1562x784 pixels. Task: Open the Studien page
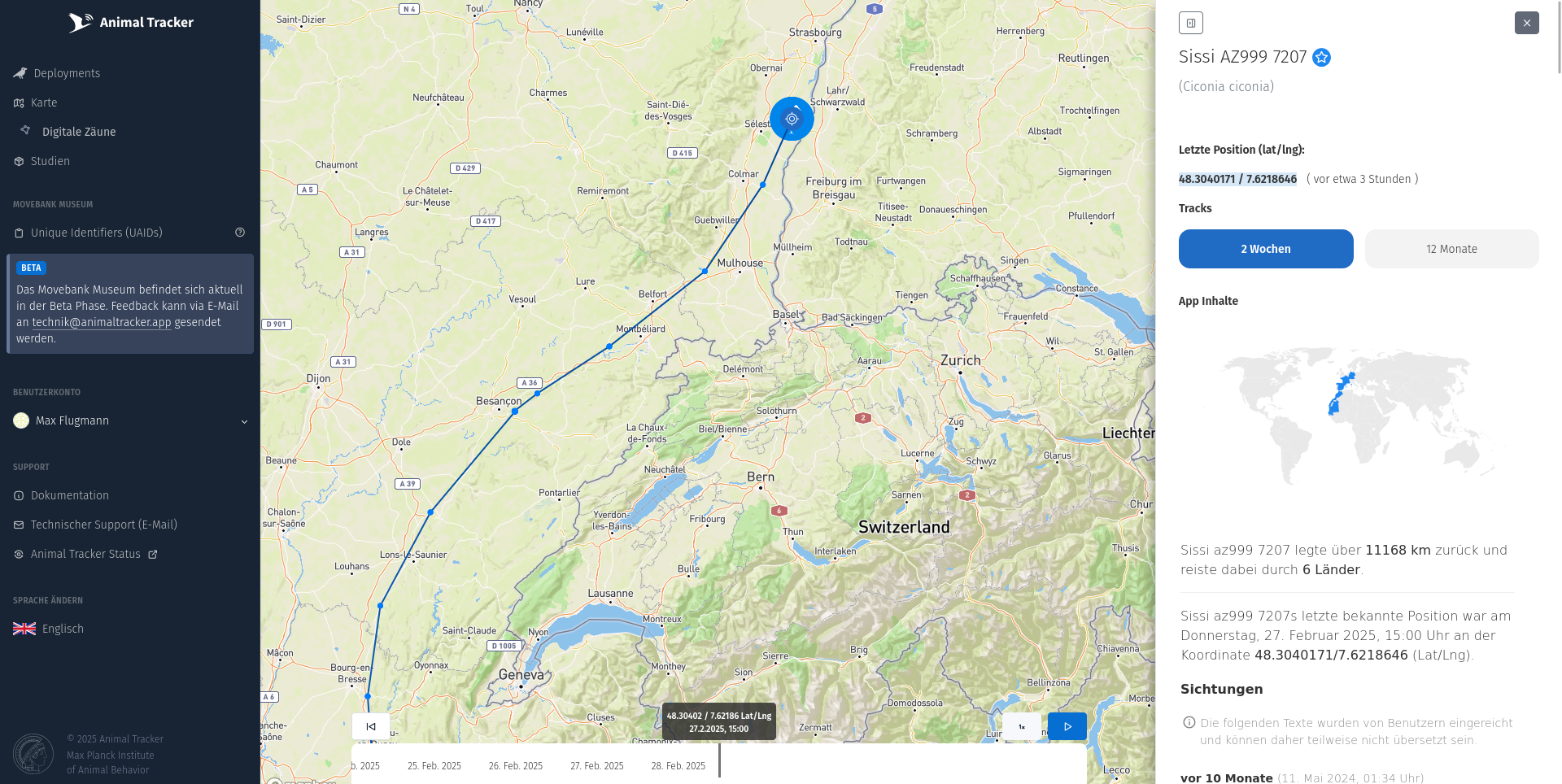coord(50,161)
